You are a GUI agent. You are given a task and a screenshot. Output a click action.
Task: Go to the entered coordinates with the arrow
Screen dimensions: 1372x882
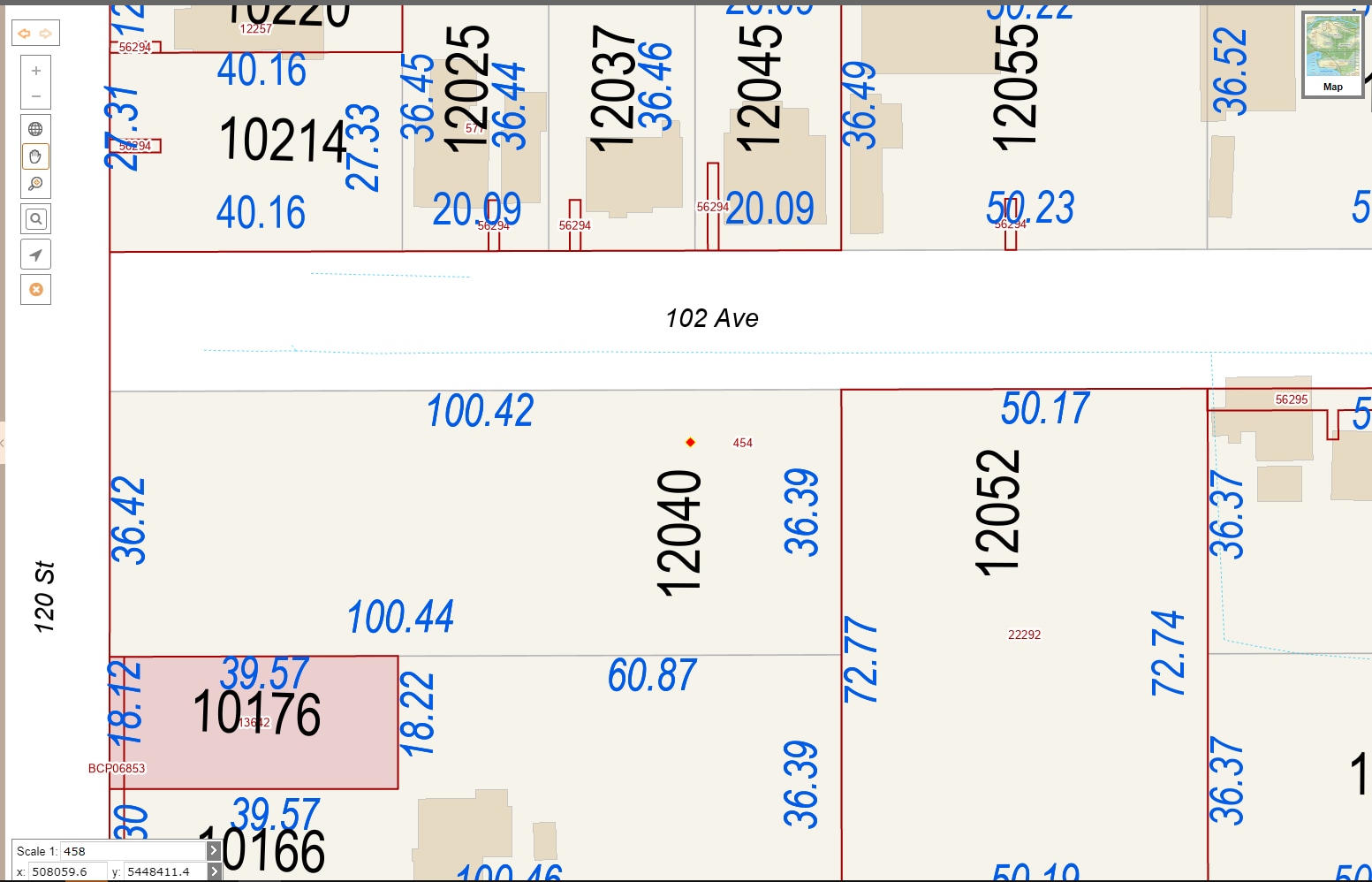[213, 871]
